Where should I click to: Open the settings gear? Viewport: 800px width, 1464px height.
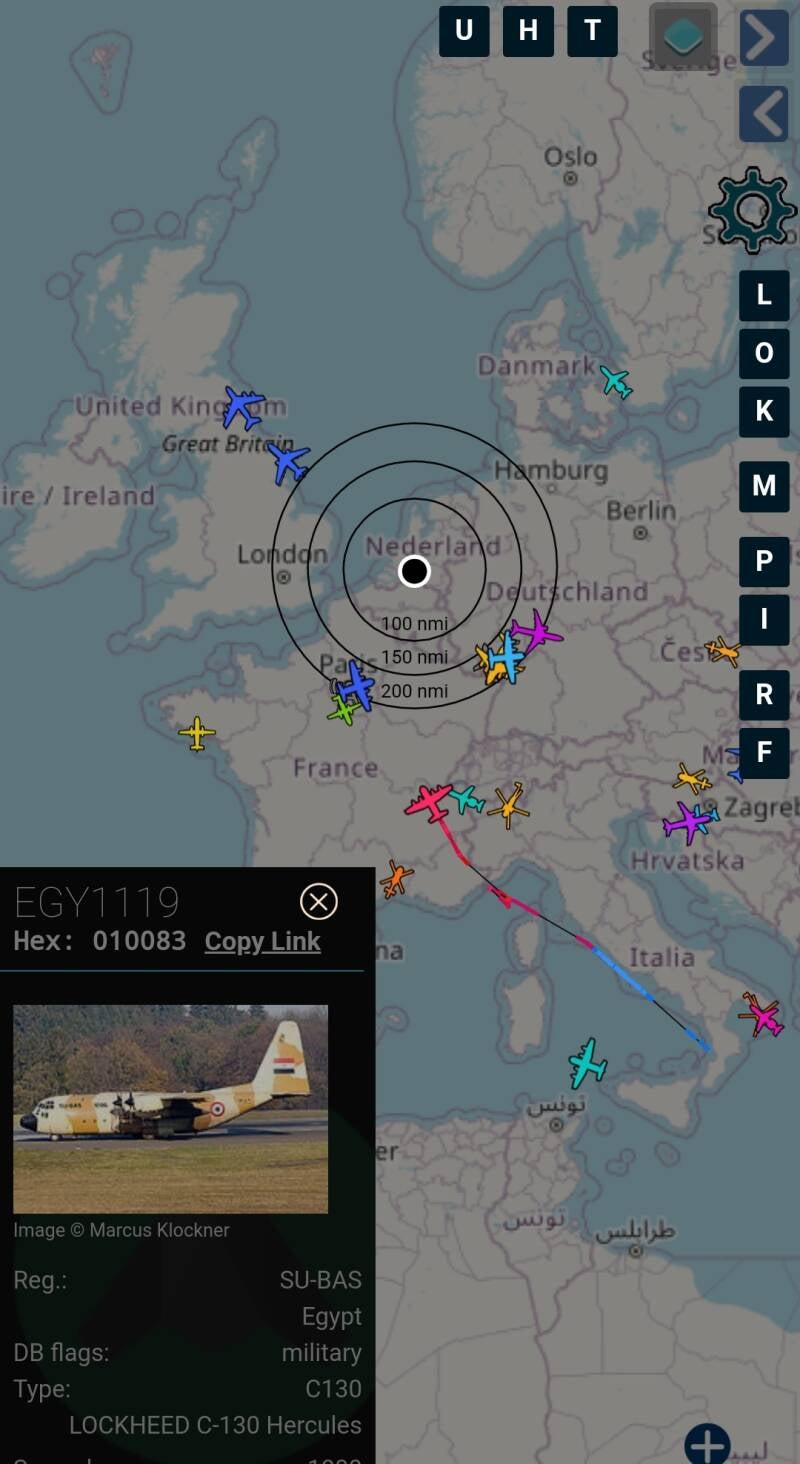coord(752,210)
